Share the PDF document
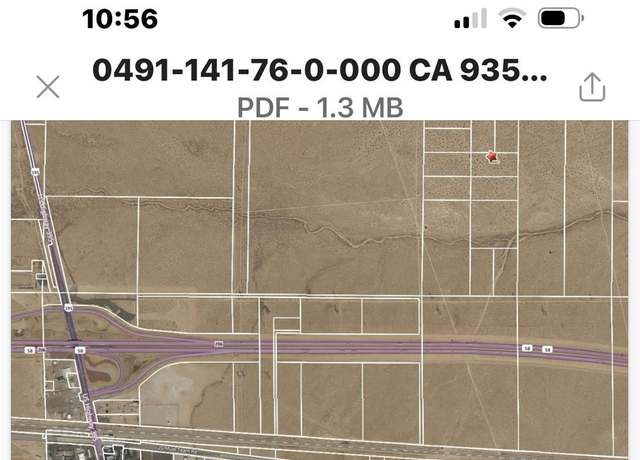 (592, 87)
